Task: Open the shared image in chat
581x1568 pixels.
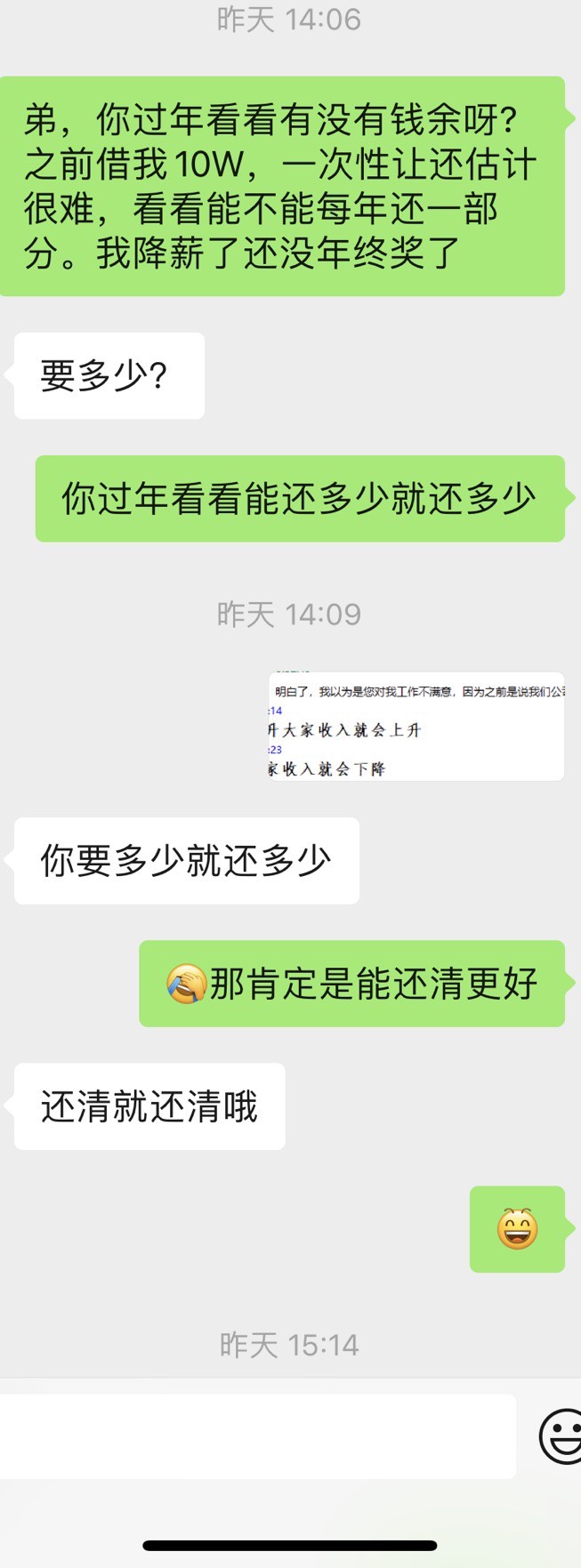Action: pyautogui.click(x=416, y=726)
